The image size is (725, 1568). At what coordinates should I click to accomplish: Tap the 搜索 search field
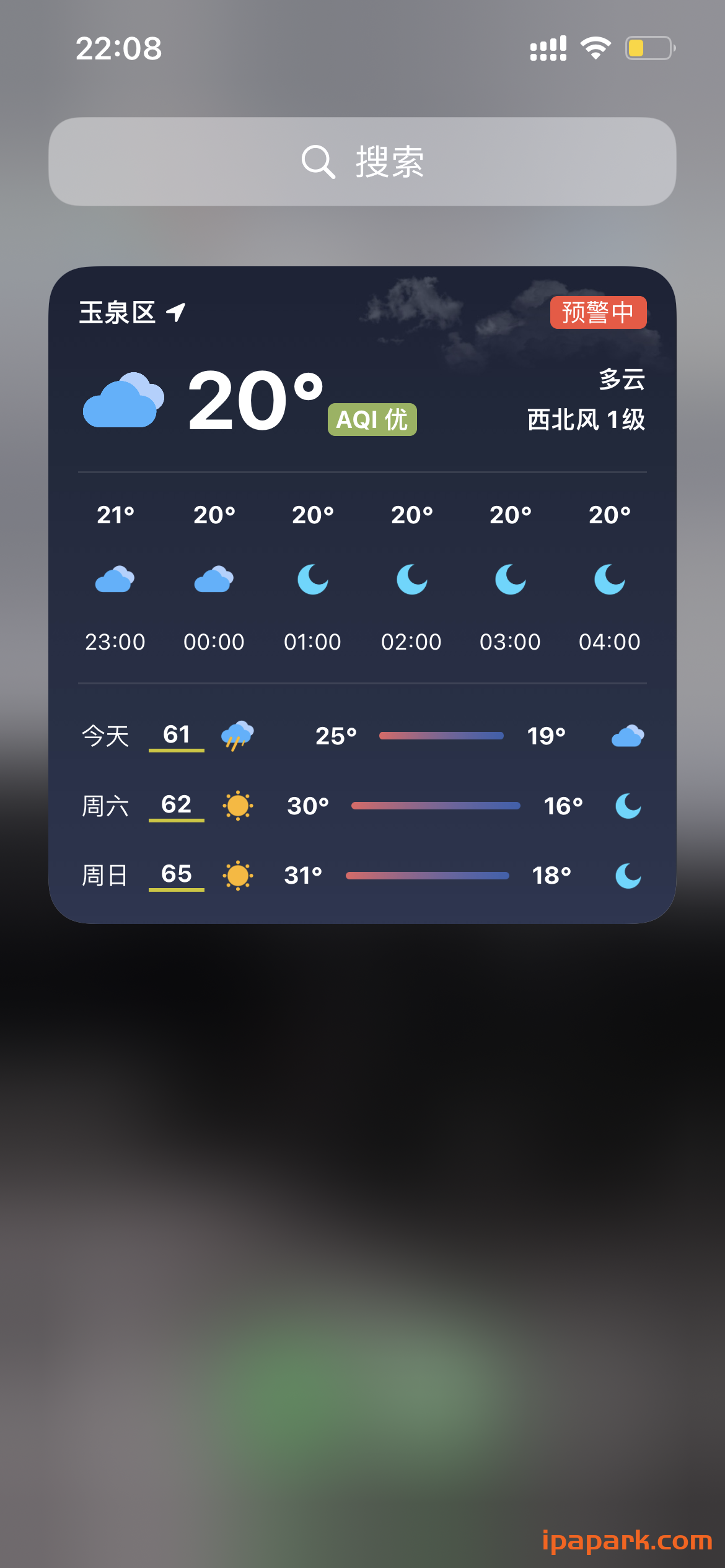point(362,162)
